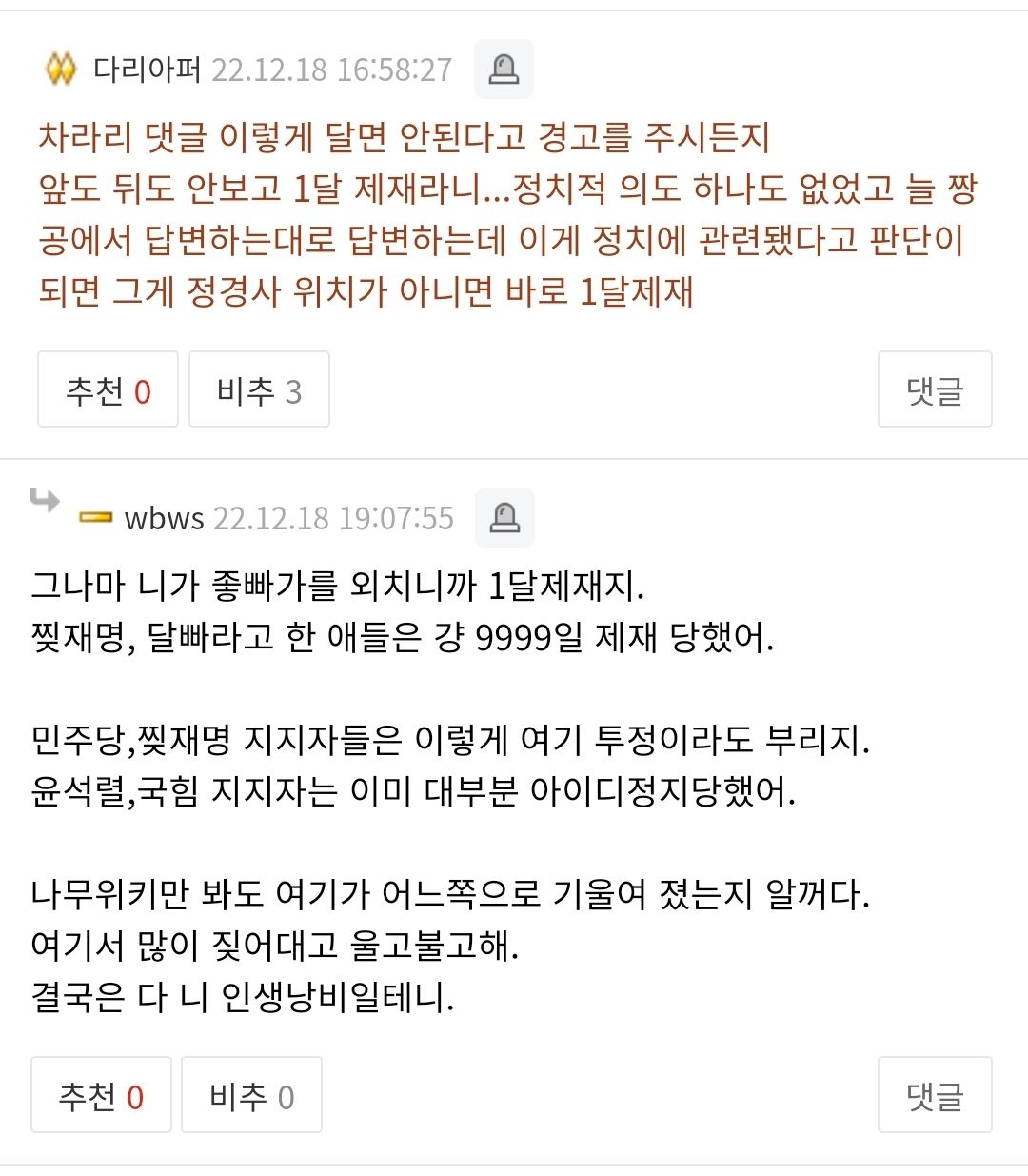Report wbws's reply via siren icon
This screenshot has width=1028, height=1176.
(504, 517)
